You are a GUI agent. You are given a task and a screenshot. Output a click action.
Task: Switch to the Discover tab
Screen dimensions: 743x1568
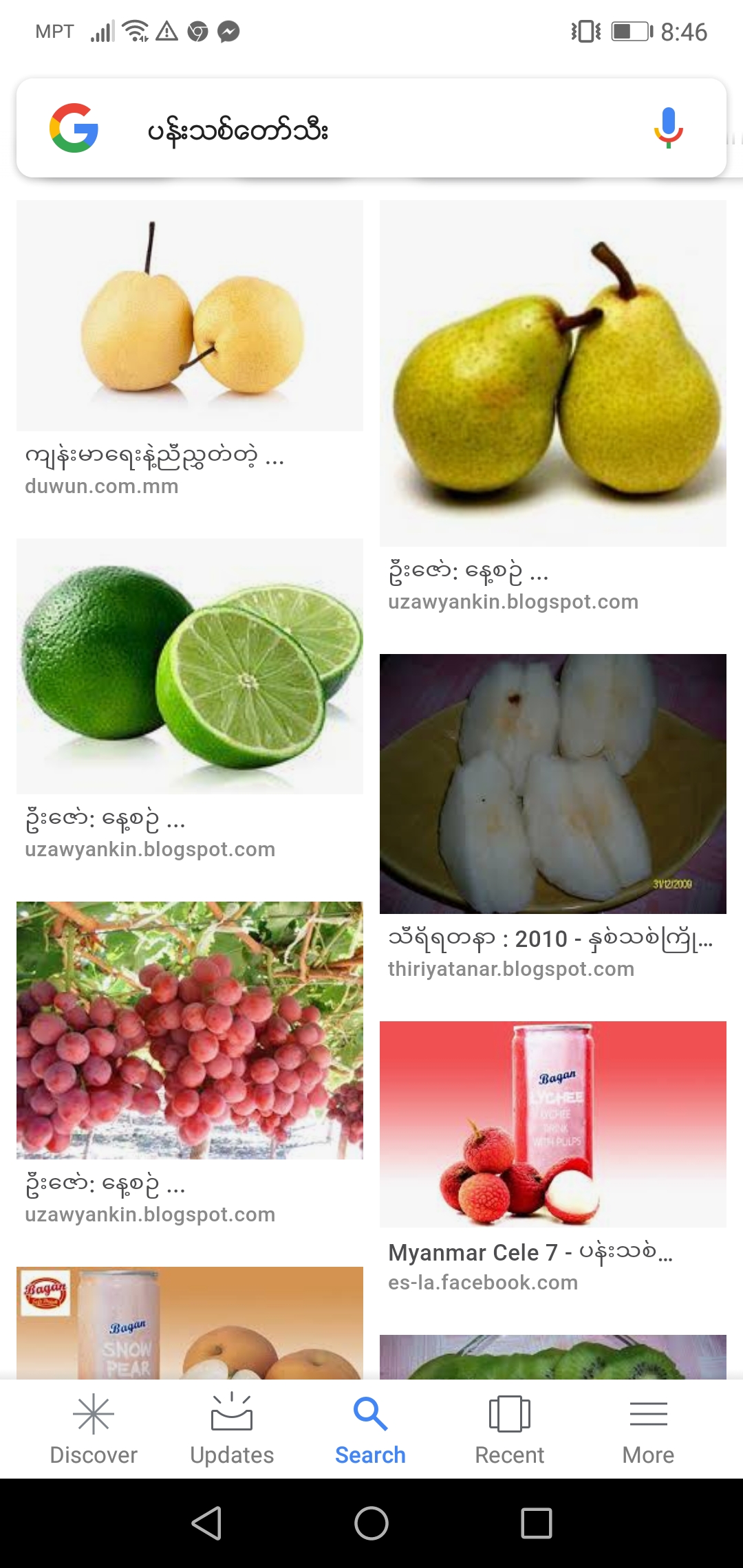coord(94,1428)
